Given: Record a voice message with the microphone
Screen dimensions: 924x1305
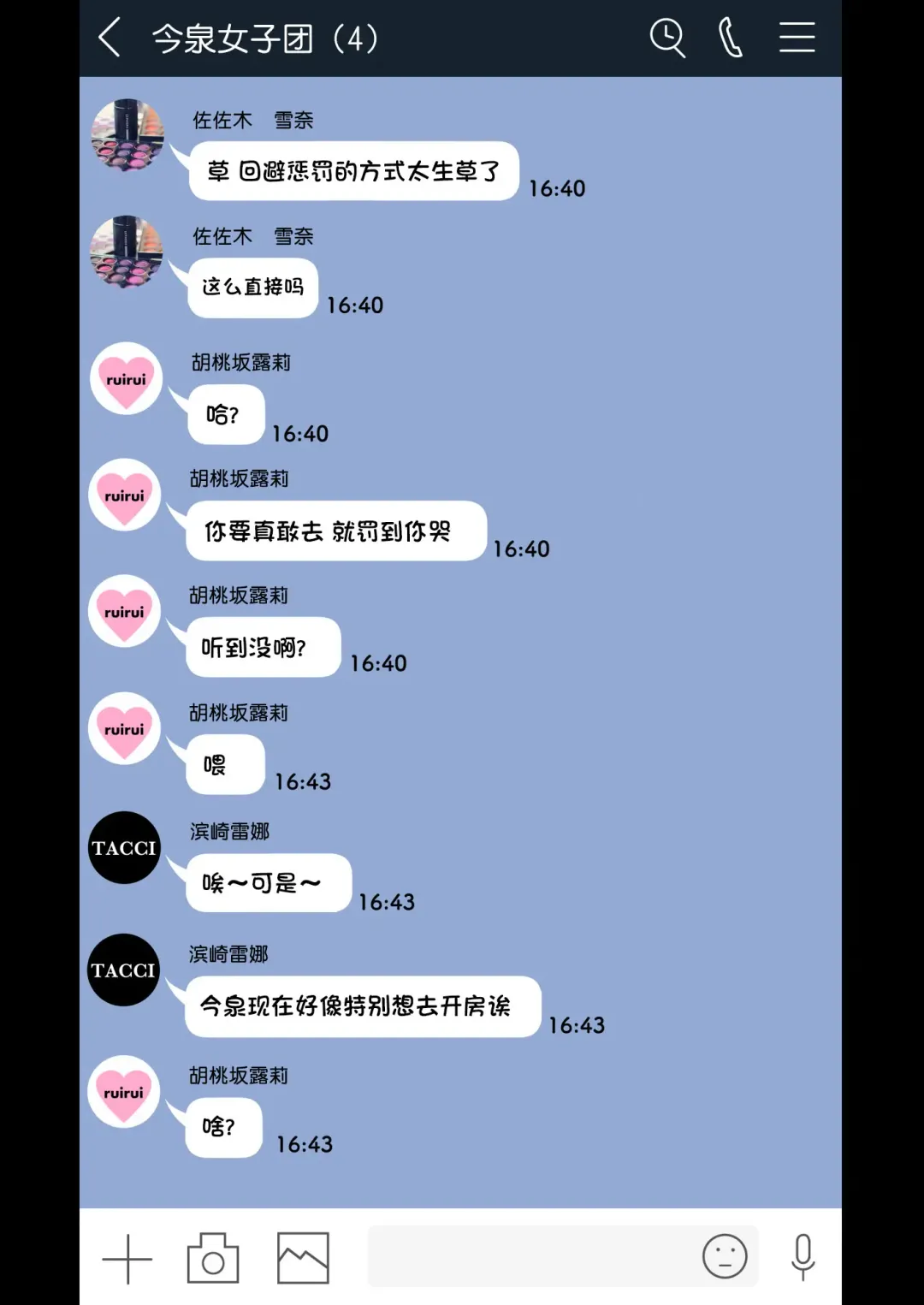Looking at the screenshot, I should coord(803,1256).
